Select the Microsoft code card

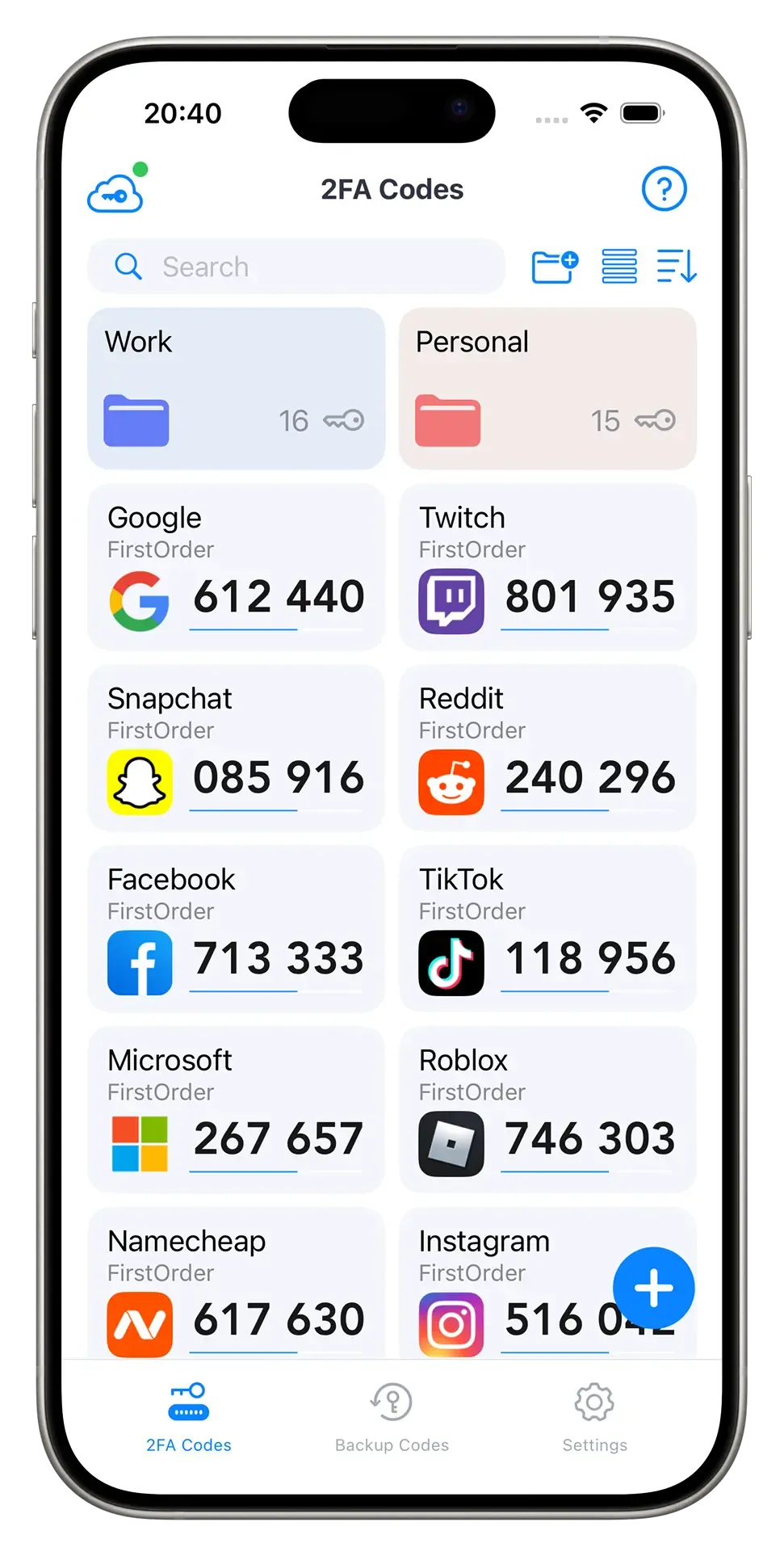coord(236,1110)
